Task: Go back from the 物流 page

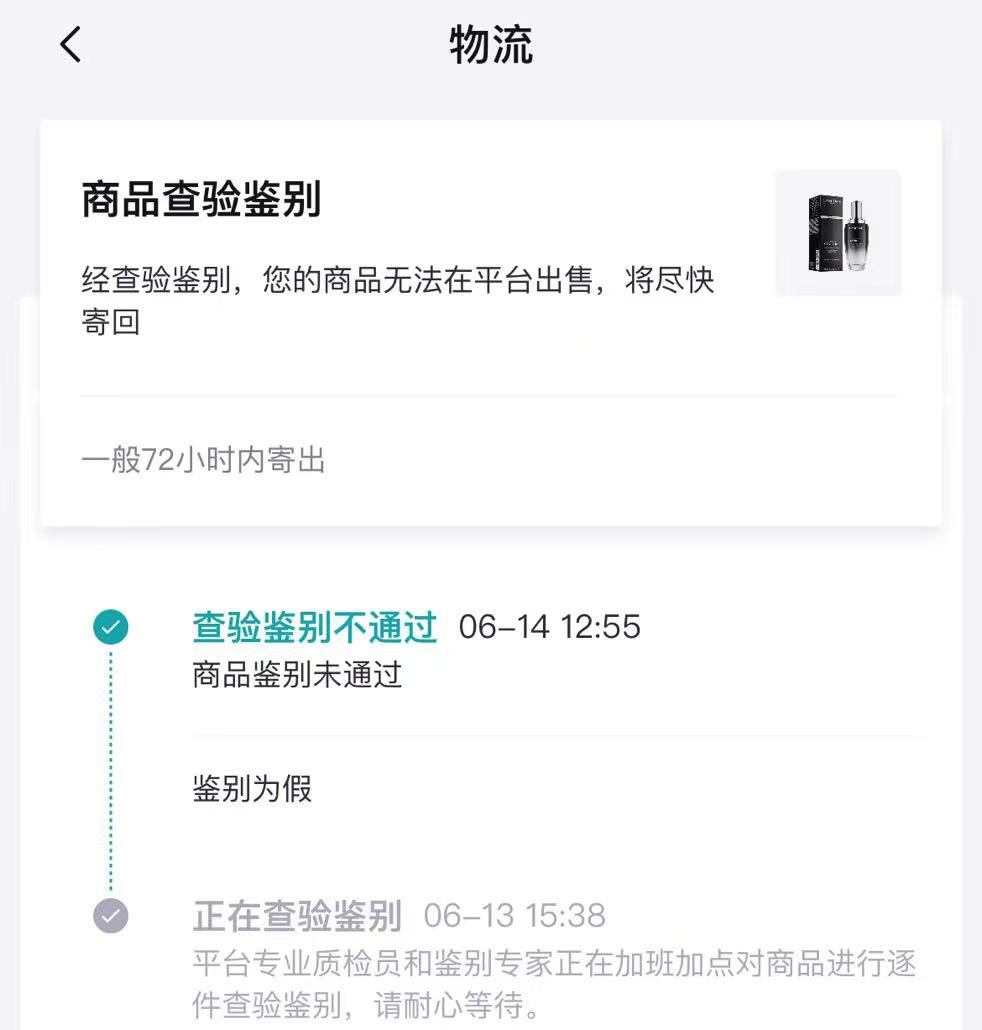Action: pos(70,45)
